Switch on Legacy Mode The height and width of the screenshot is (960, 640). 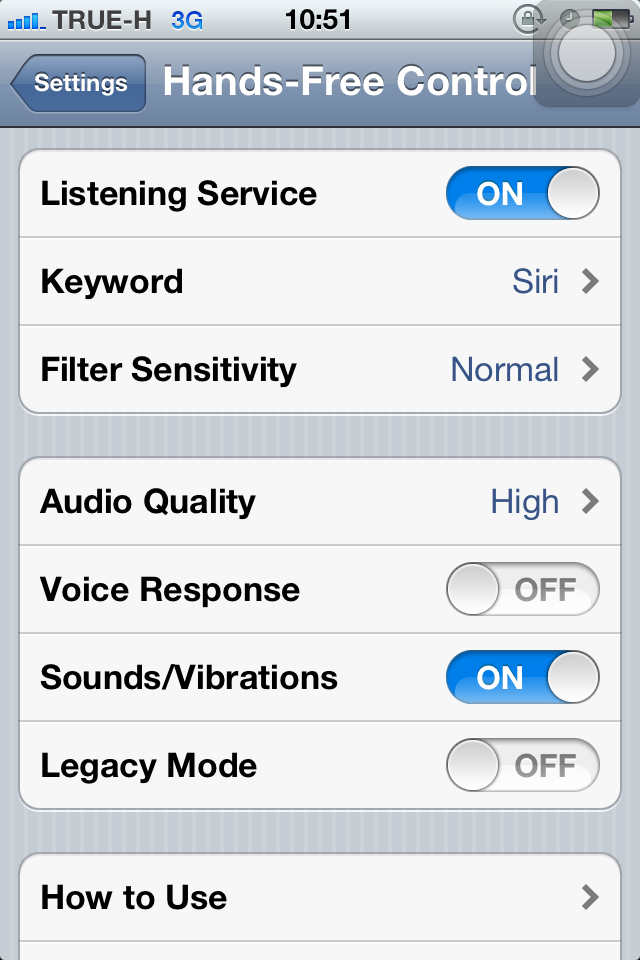click(x=522, y=766)
